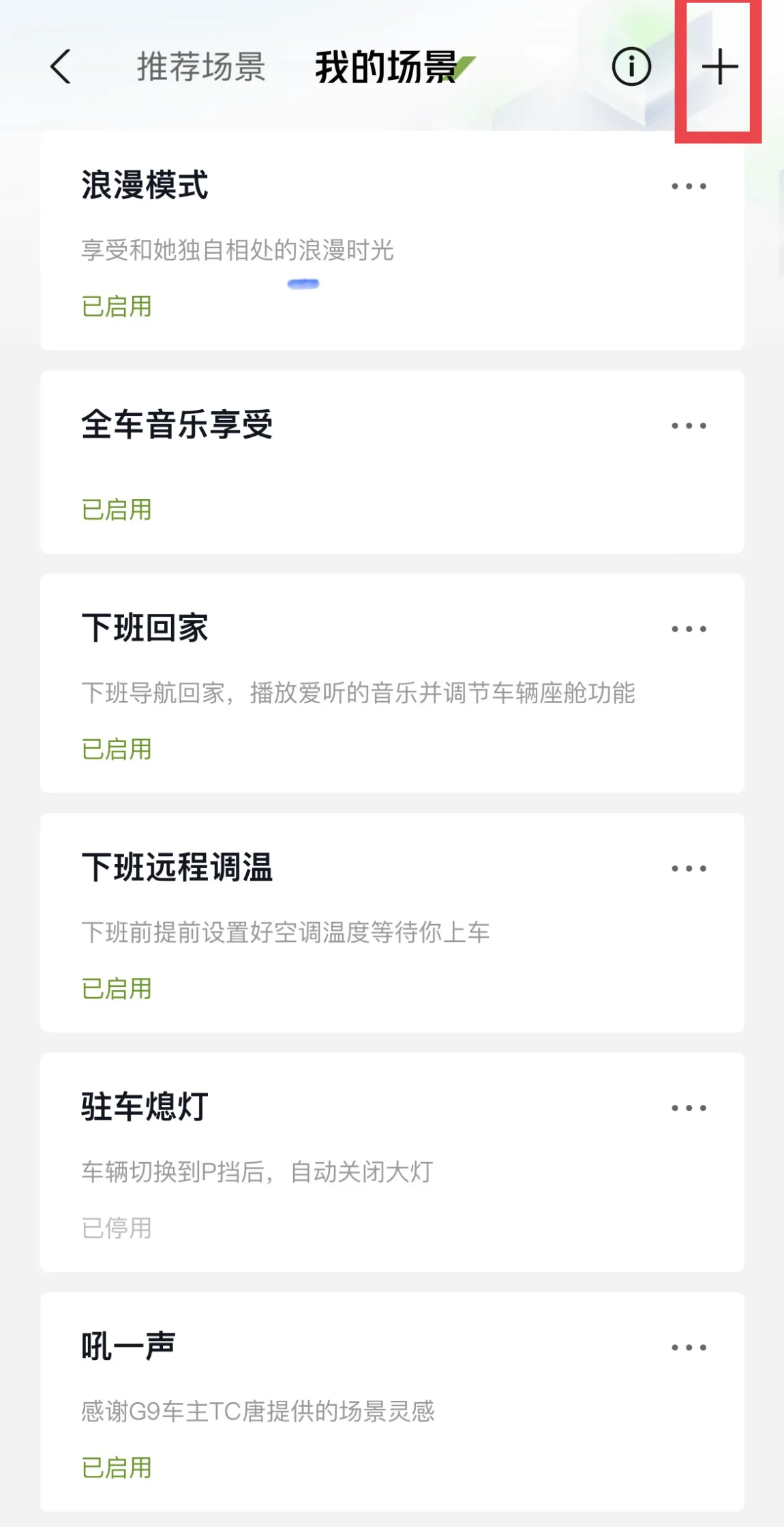Viewport: 784px width, 1527px height.
Task: Open the 吼一声 scene card
Action: pos(392,1402)
